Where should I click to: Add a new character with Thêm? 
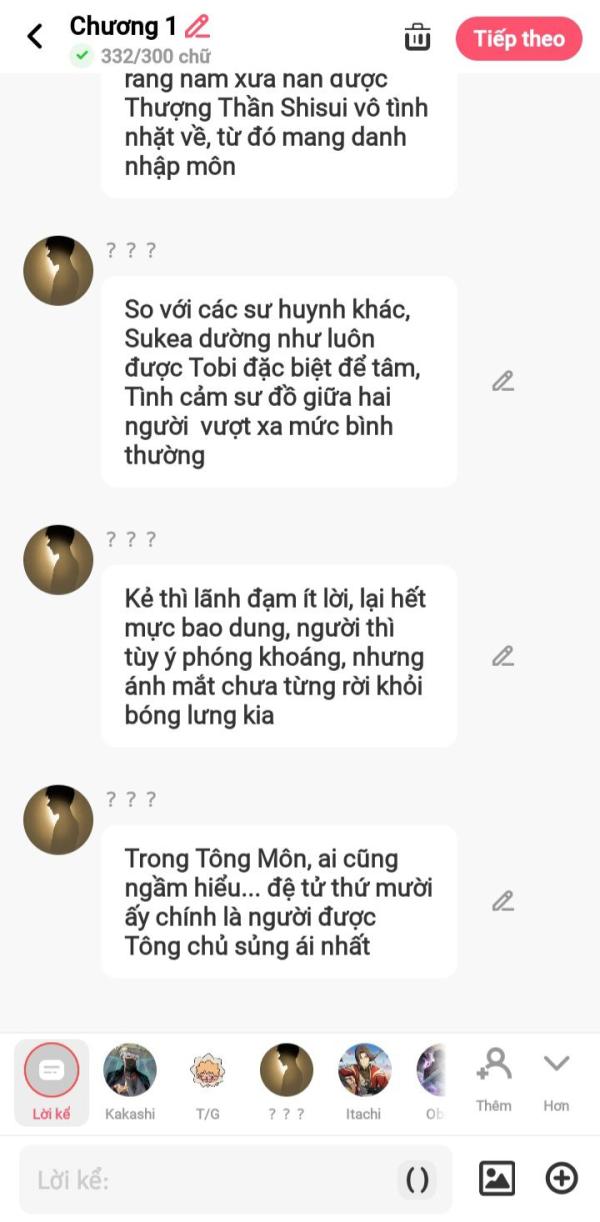[494, 1080]
